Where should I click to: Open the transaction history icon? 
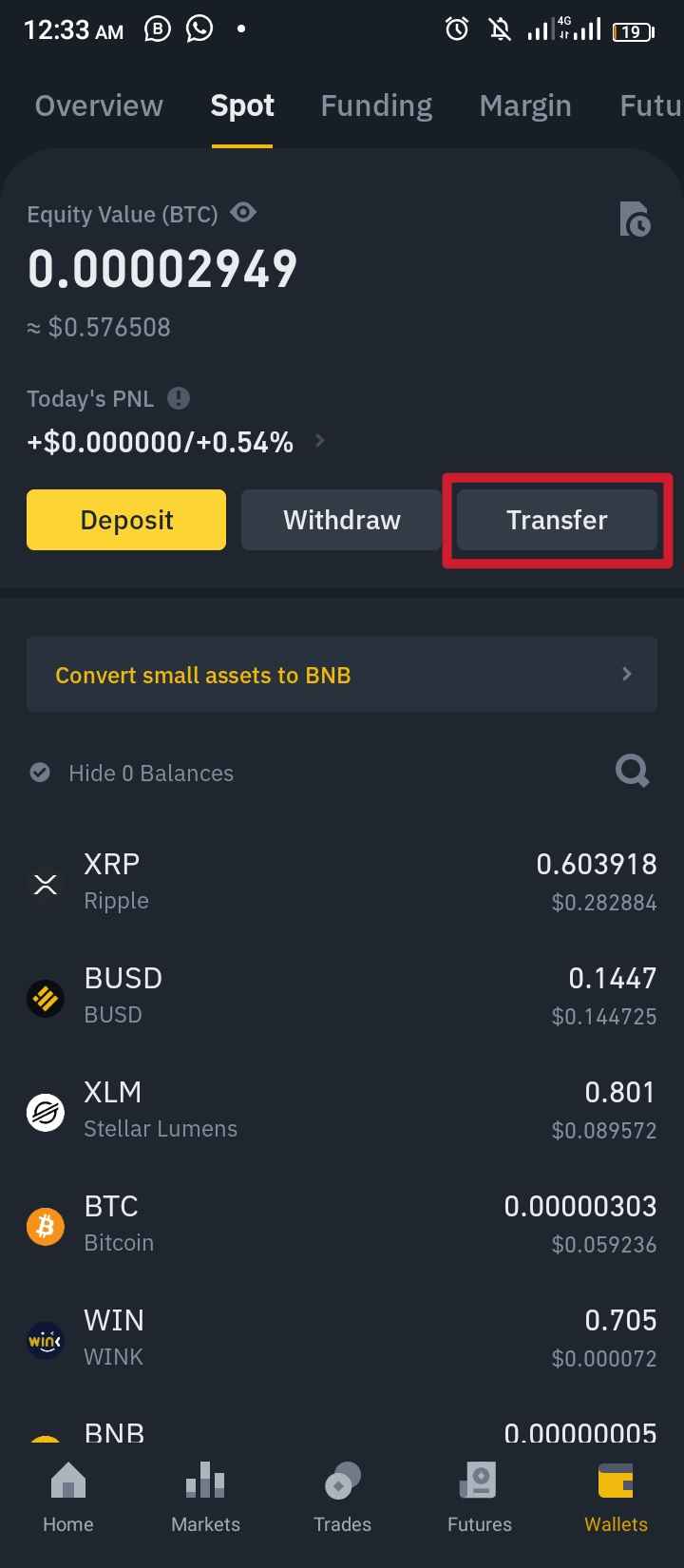(635, 219)
